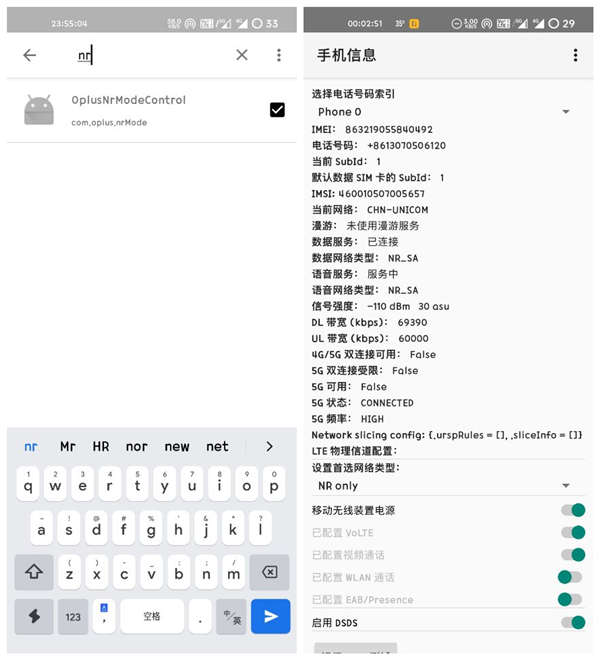
Task: Toggle the 已配置 EAB/Presence switch
Action: [570, 599]
